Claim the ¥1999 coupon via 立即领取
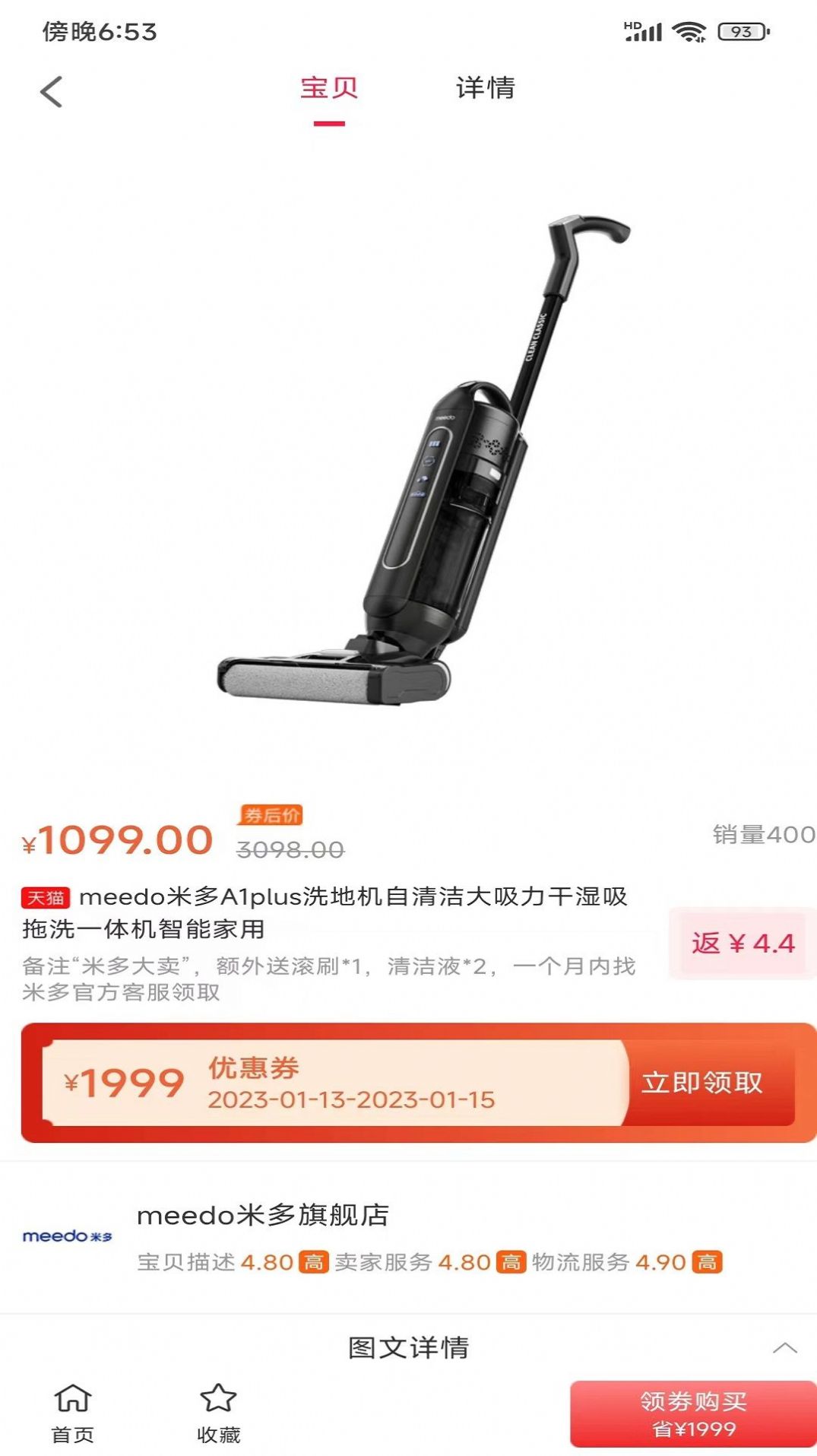 coord(701,1082)
